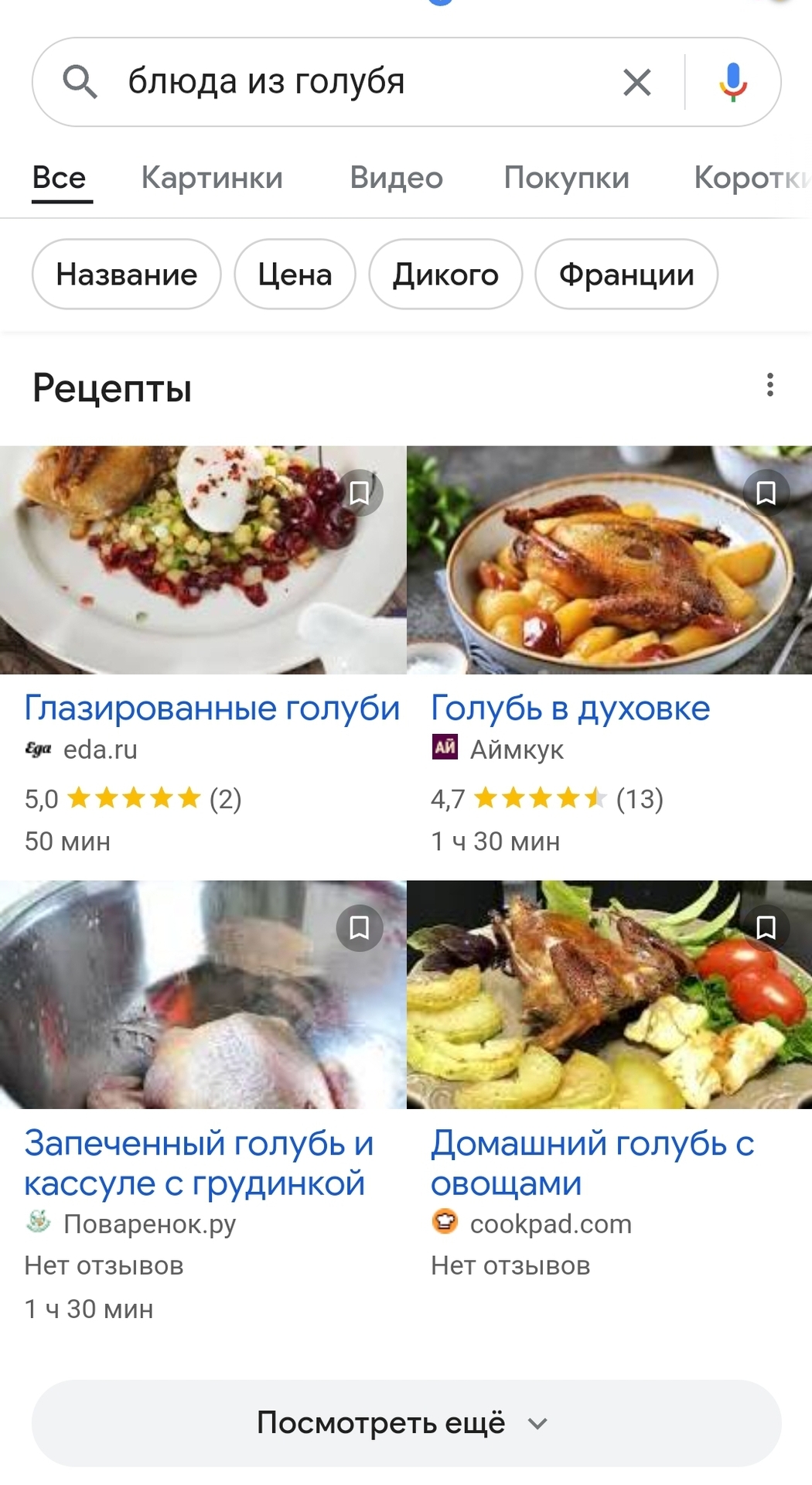
Task: Clear the search query text
Action: (636, 82)
